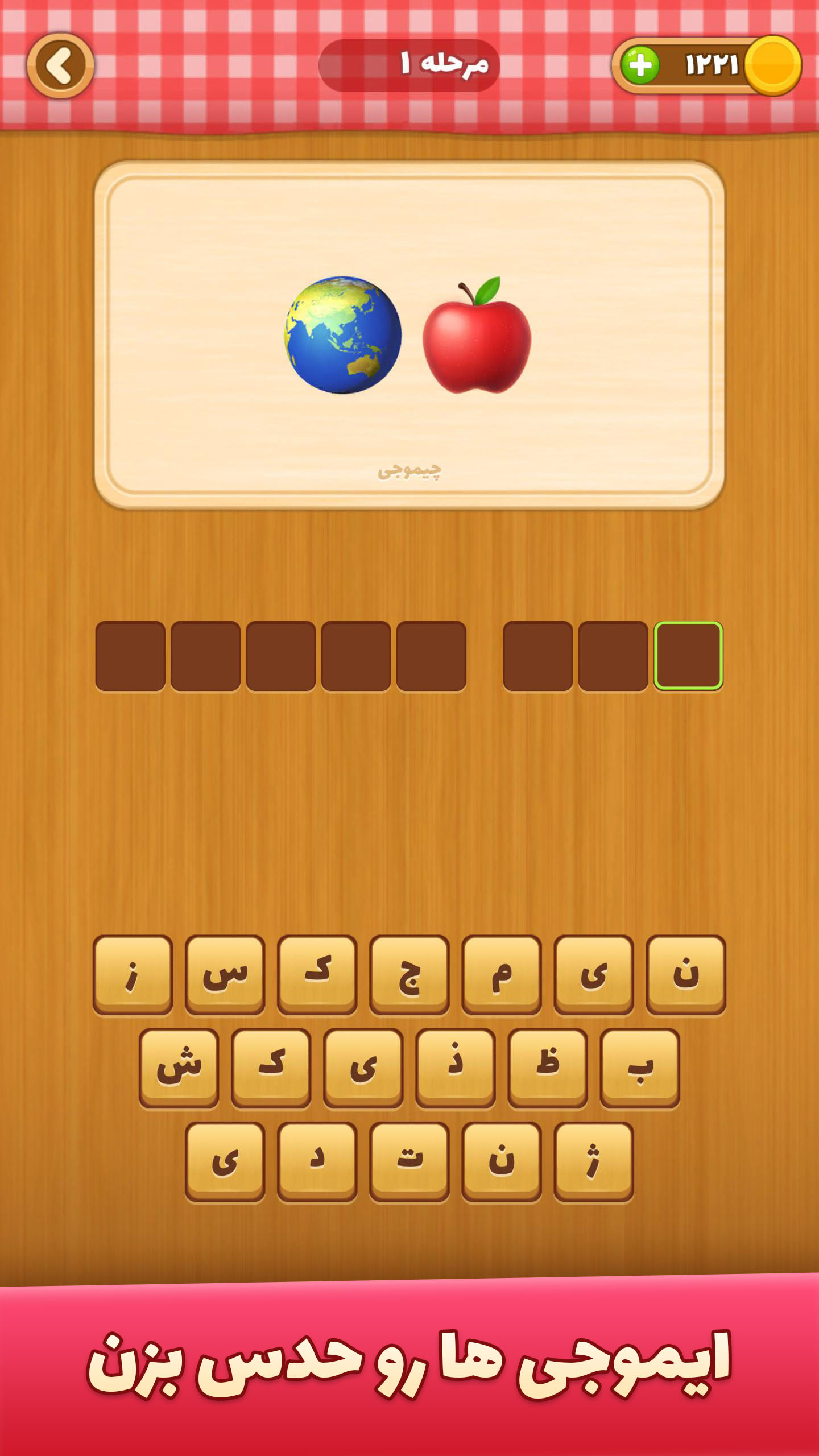Go back with the arrow button

(x=60, y=65)
